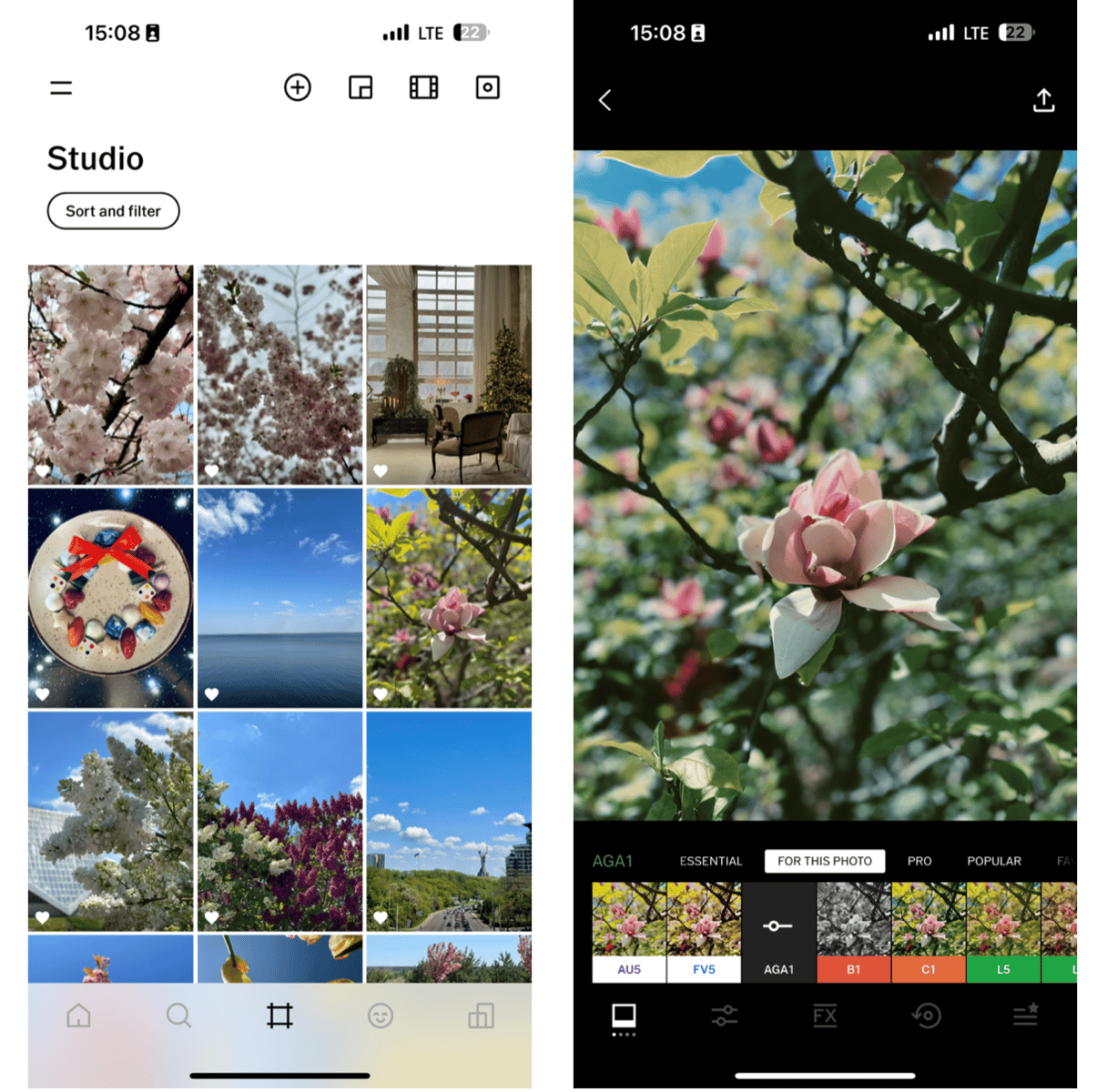Open the FX effects tool
This screenshot has width=1107, height=1092.
(x=825, y=1016)
